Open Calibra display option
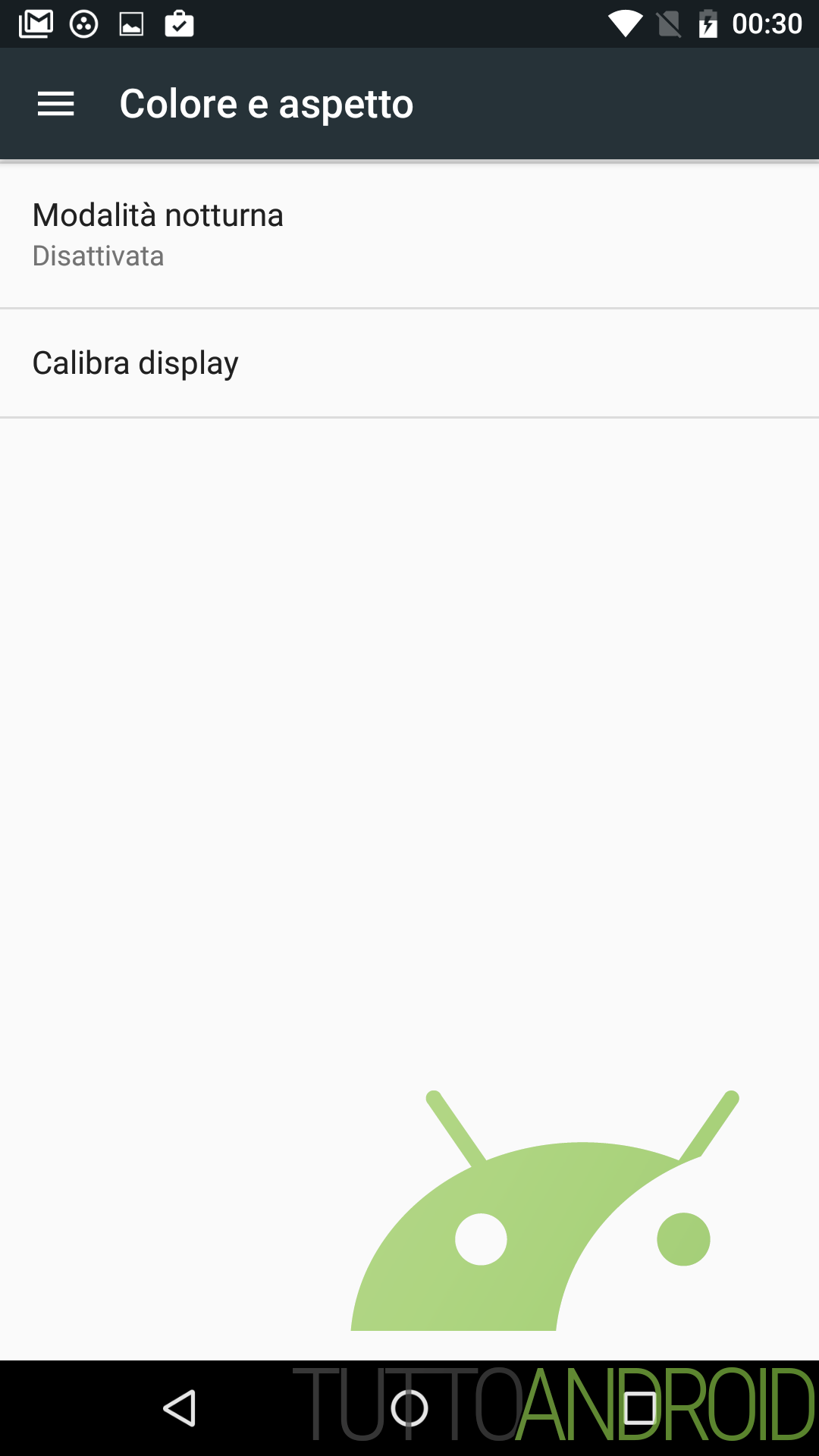 click(x=409, y=363)
